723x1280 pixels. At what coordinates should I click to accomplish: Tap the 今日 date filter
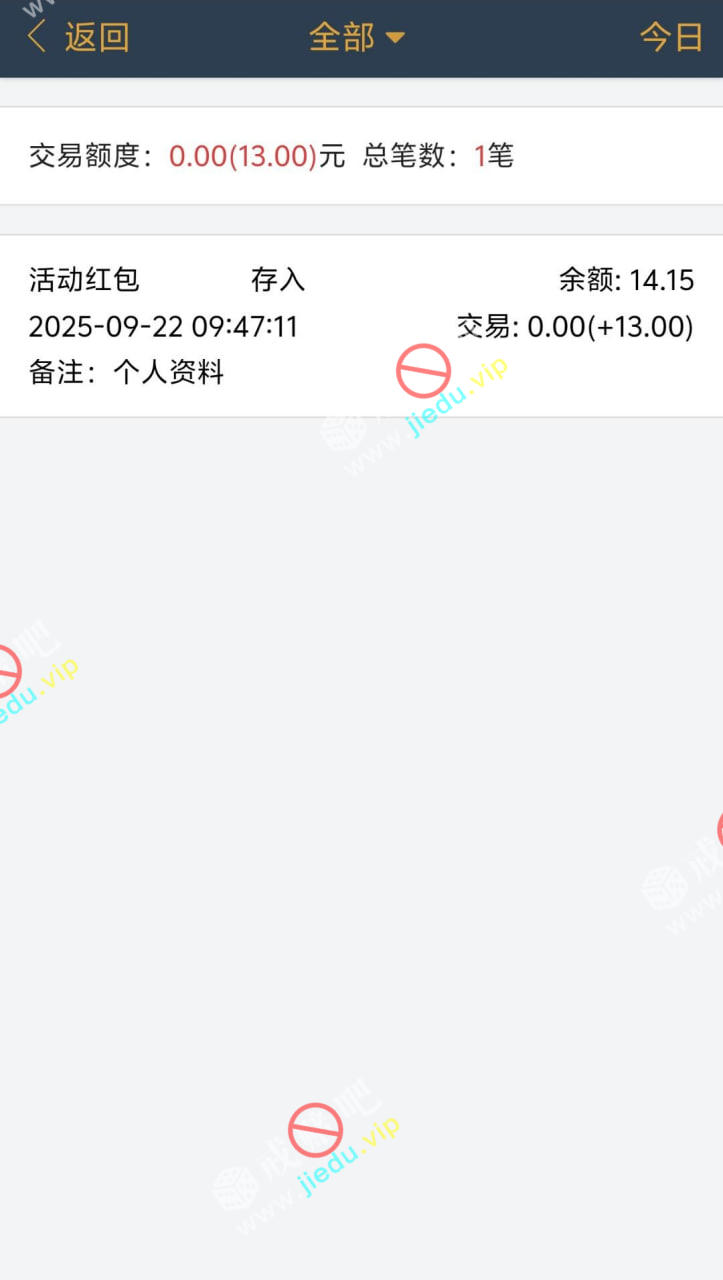(671, 38)
